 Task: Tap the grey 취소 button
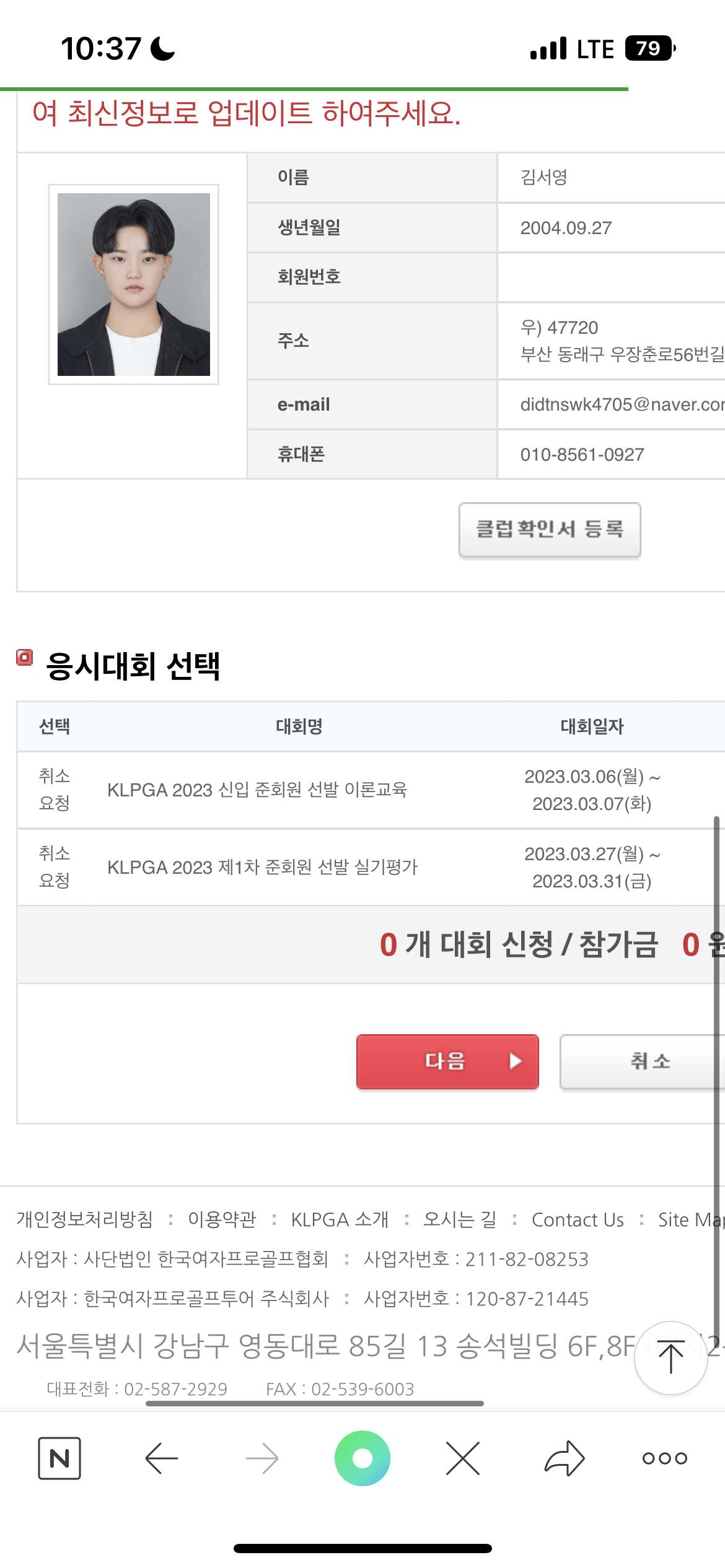[643, 1061]
